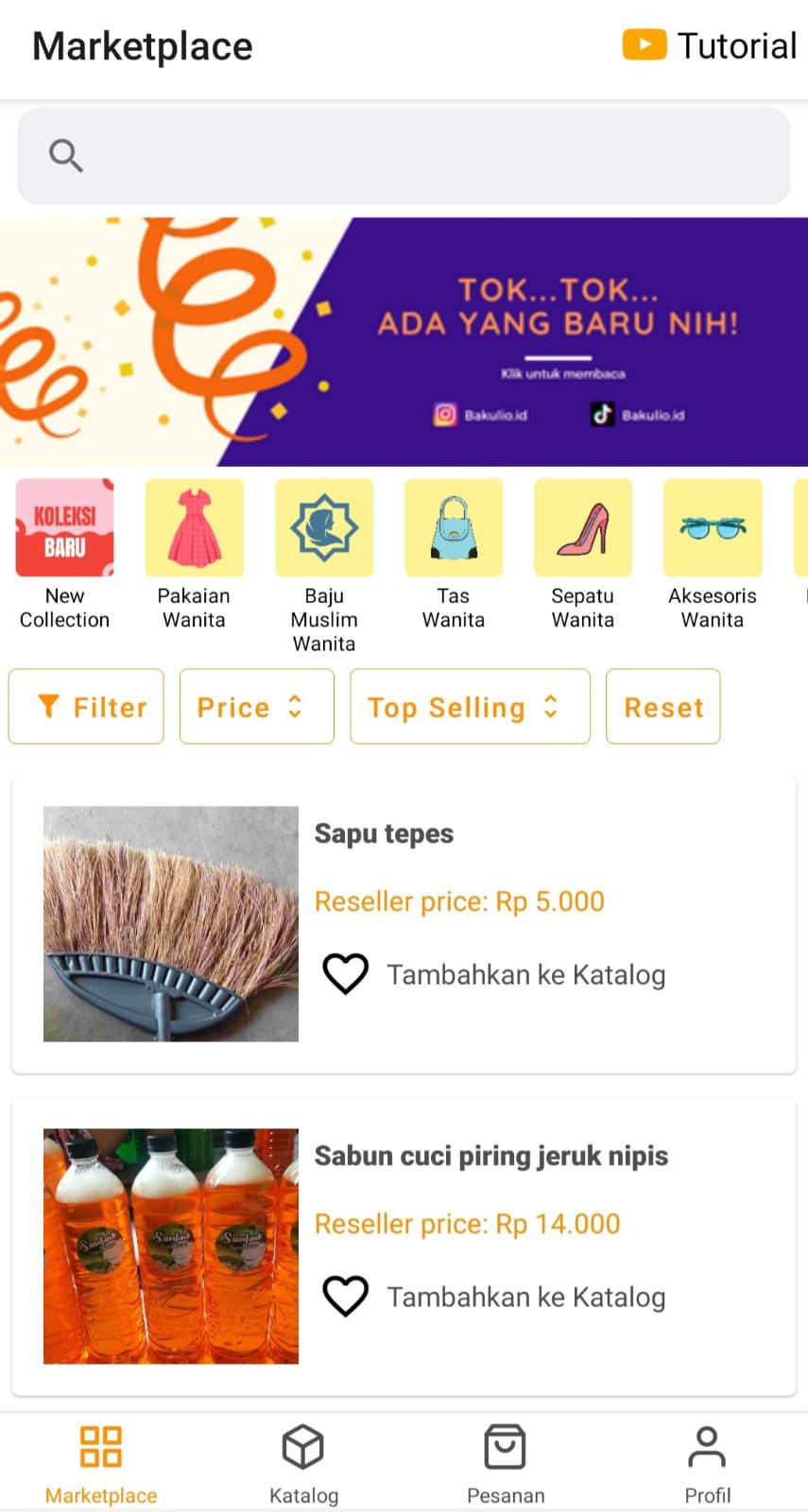Open the New Collection category

(64, 553)
